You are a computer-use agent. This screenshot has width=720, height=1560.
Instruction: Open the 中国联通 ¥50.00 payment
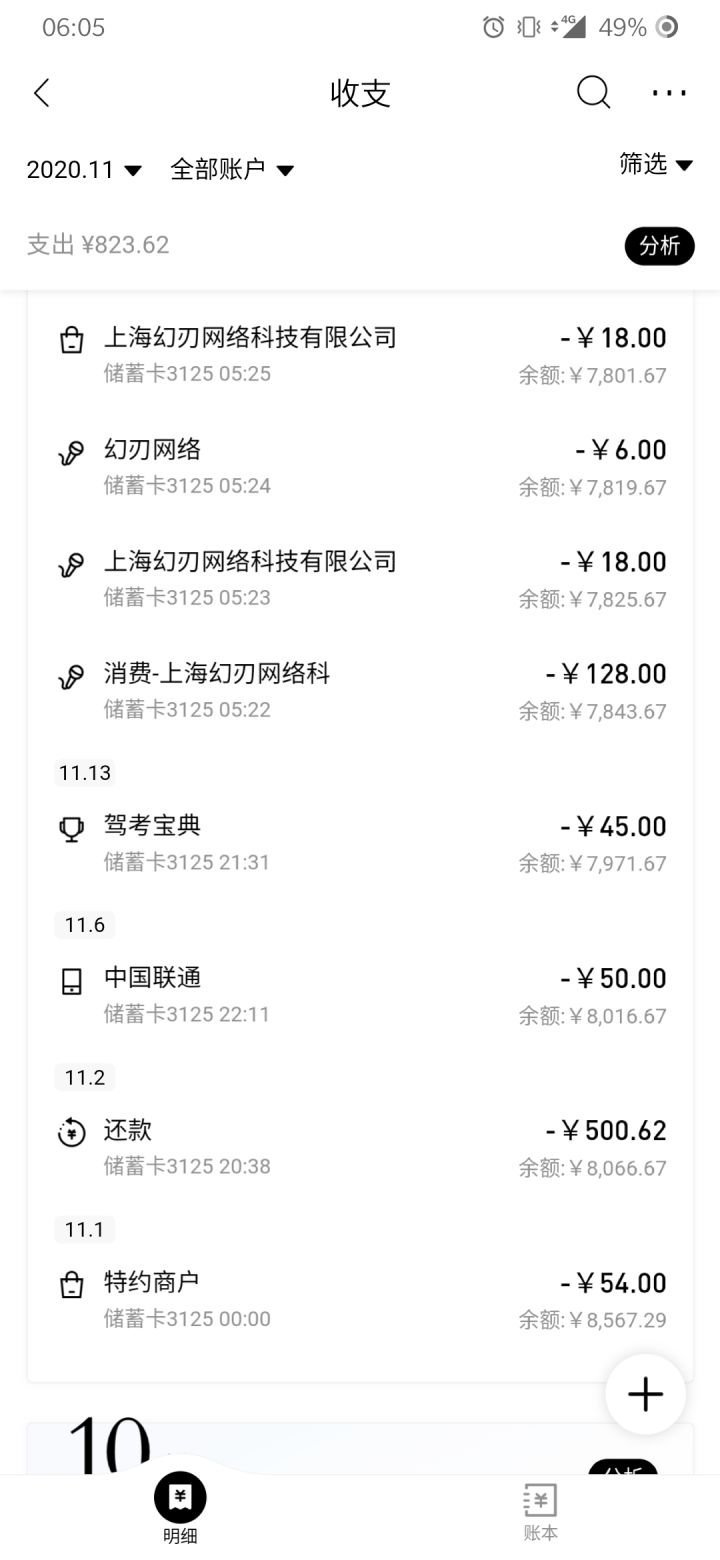click(x=360, y=995)
